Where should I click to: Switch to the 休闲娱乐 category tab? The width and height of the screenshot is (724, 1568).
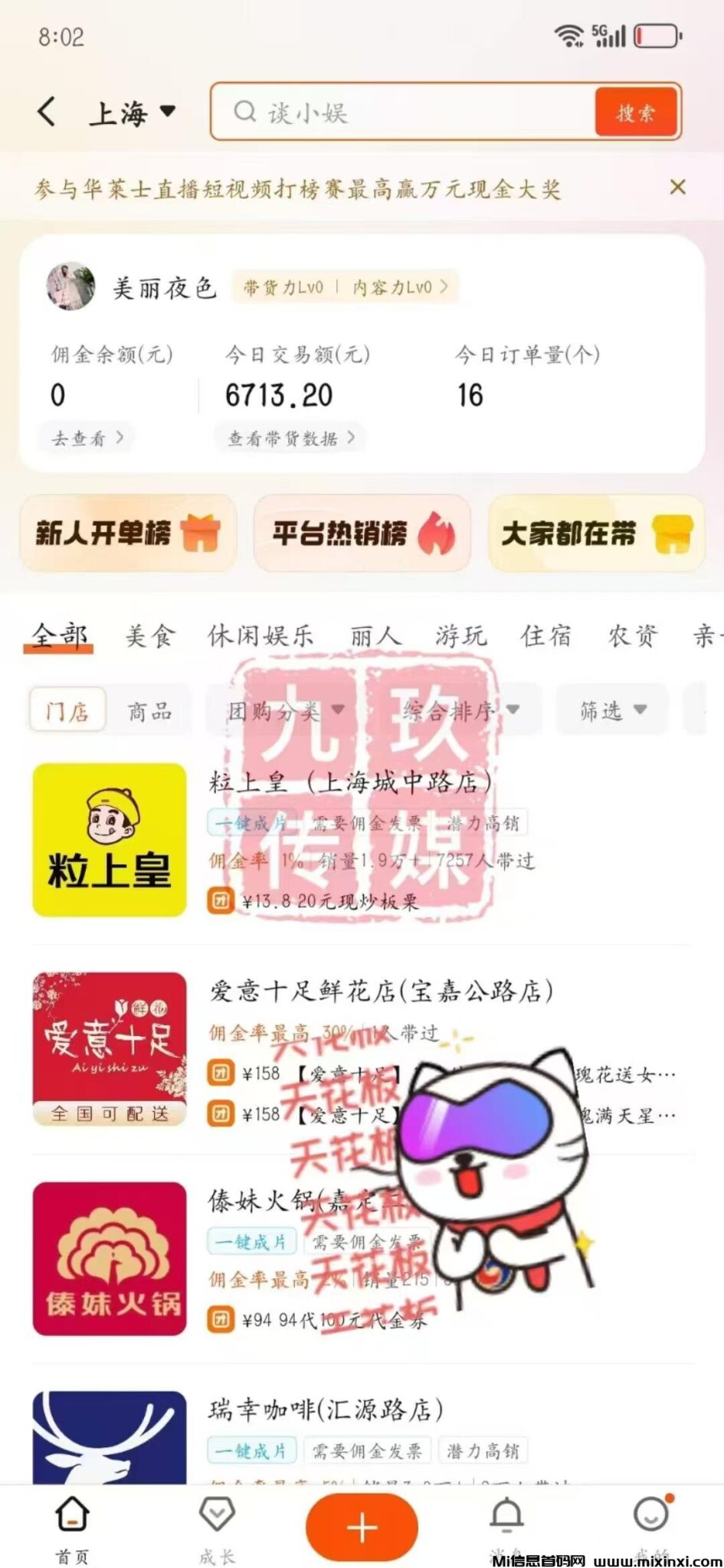(260, 635)
